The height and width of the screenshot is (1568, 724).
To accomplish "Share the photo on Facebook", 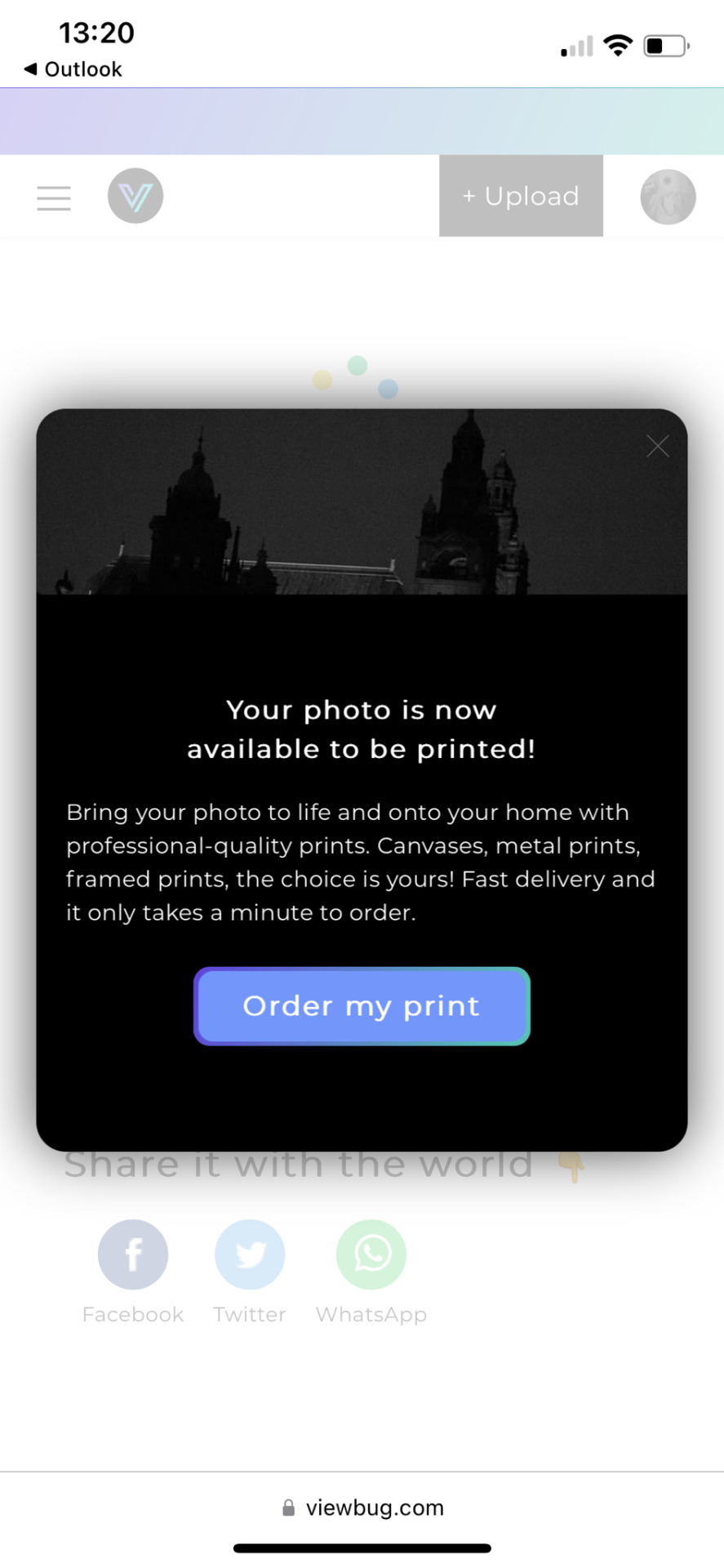I will coord(133,1254).
